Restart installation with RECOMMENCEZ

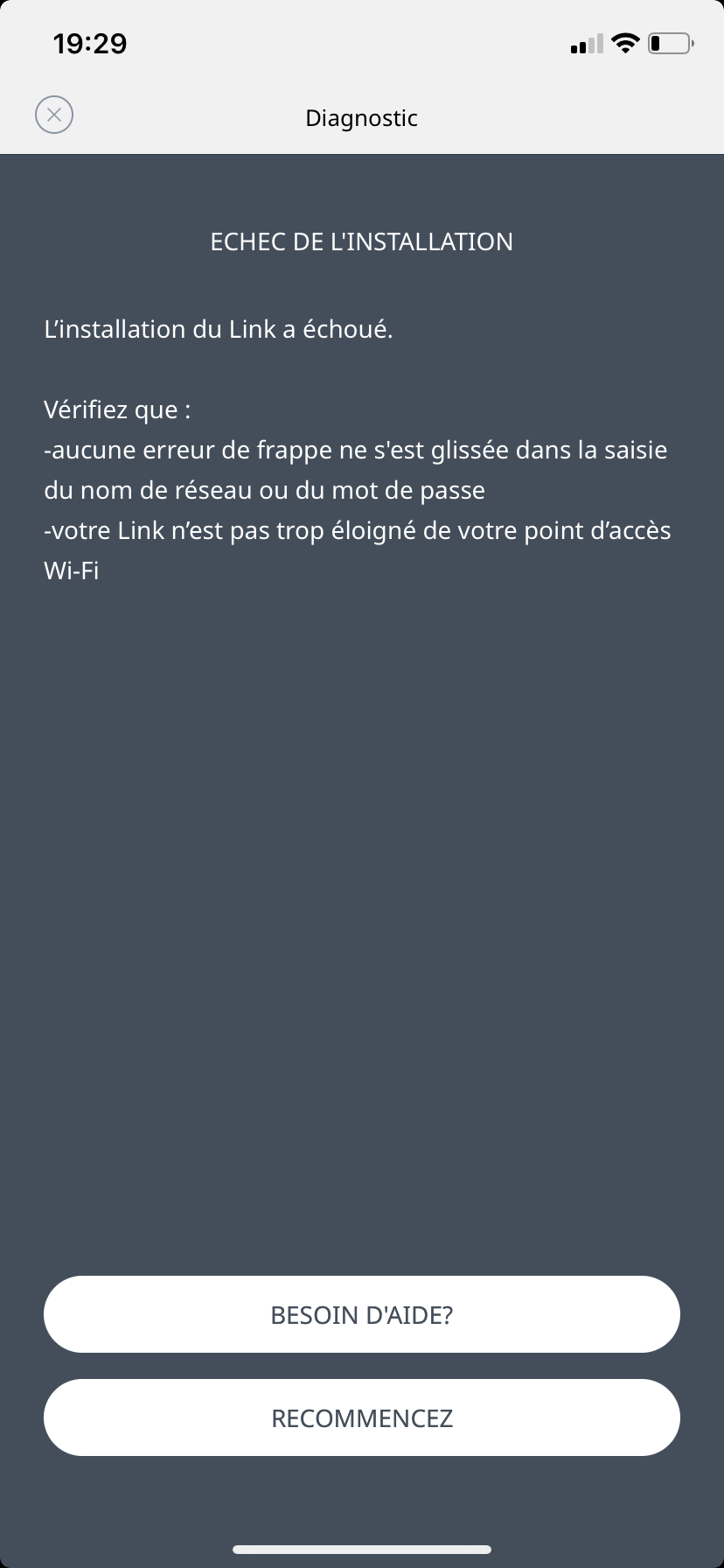362,1417
